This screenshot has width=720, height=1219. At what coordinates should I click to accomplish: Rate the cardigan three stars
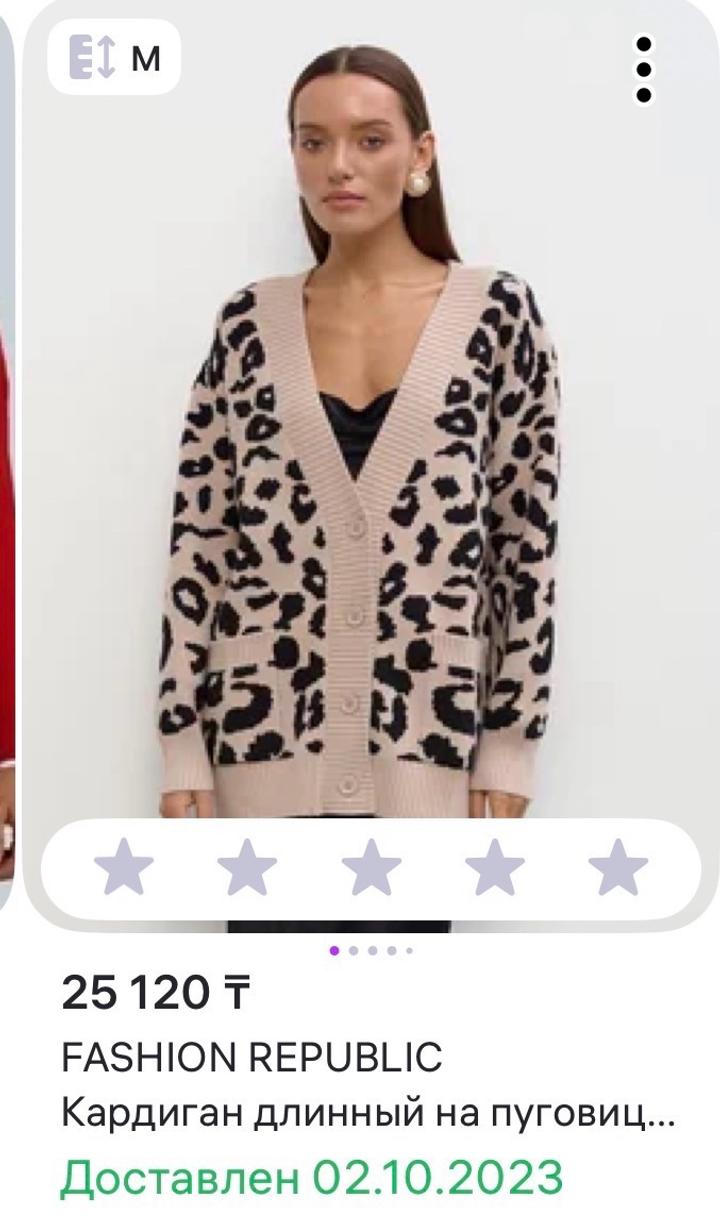[371, 866]
